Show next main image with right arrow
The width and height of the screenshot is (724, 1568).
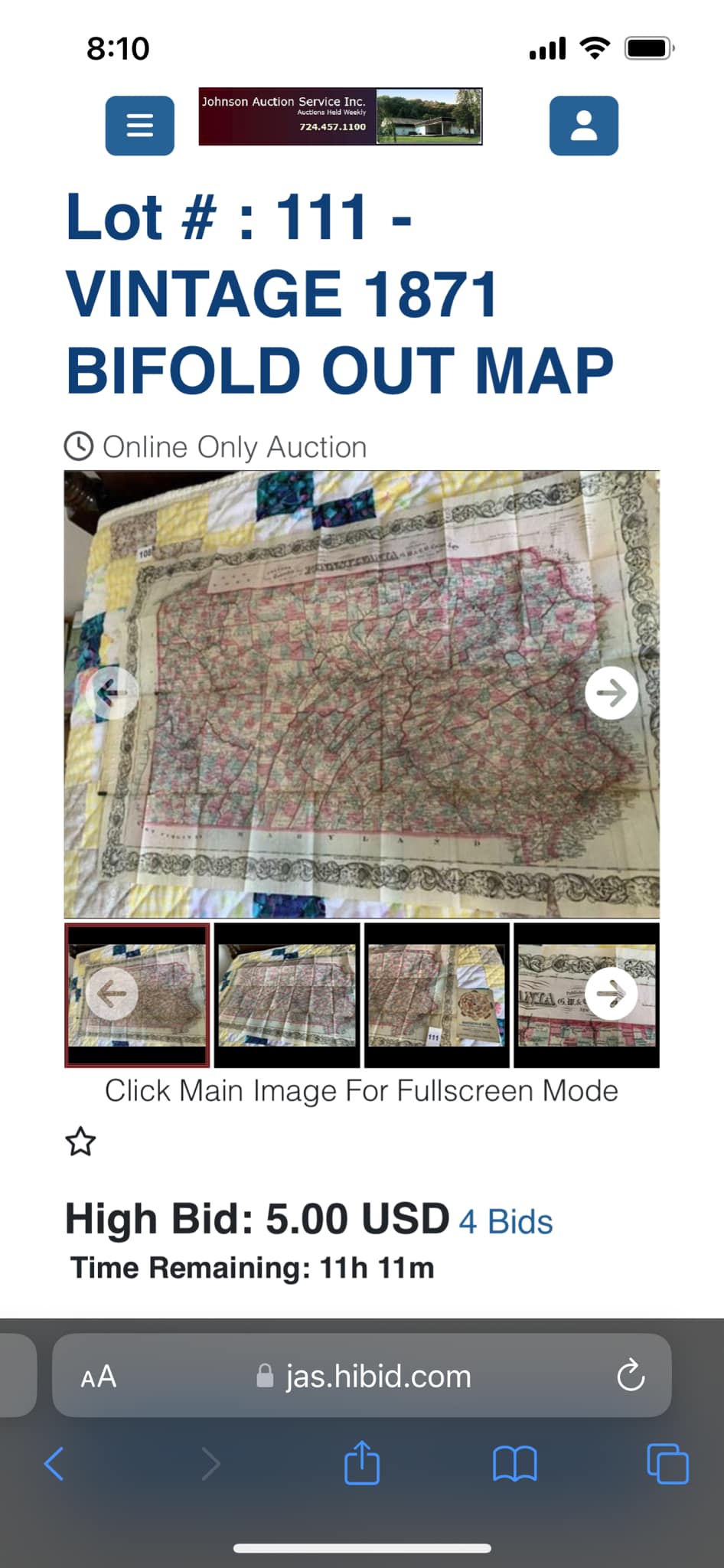tap(611, 693)
